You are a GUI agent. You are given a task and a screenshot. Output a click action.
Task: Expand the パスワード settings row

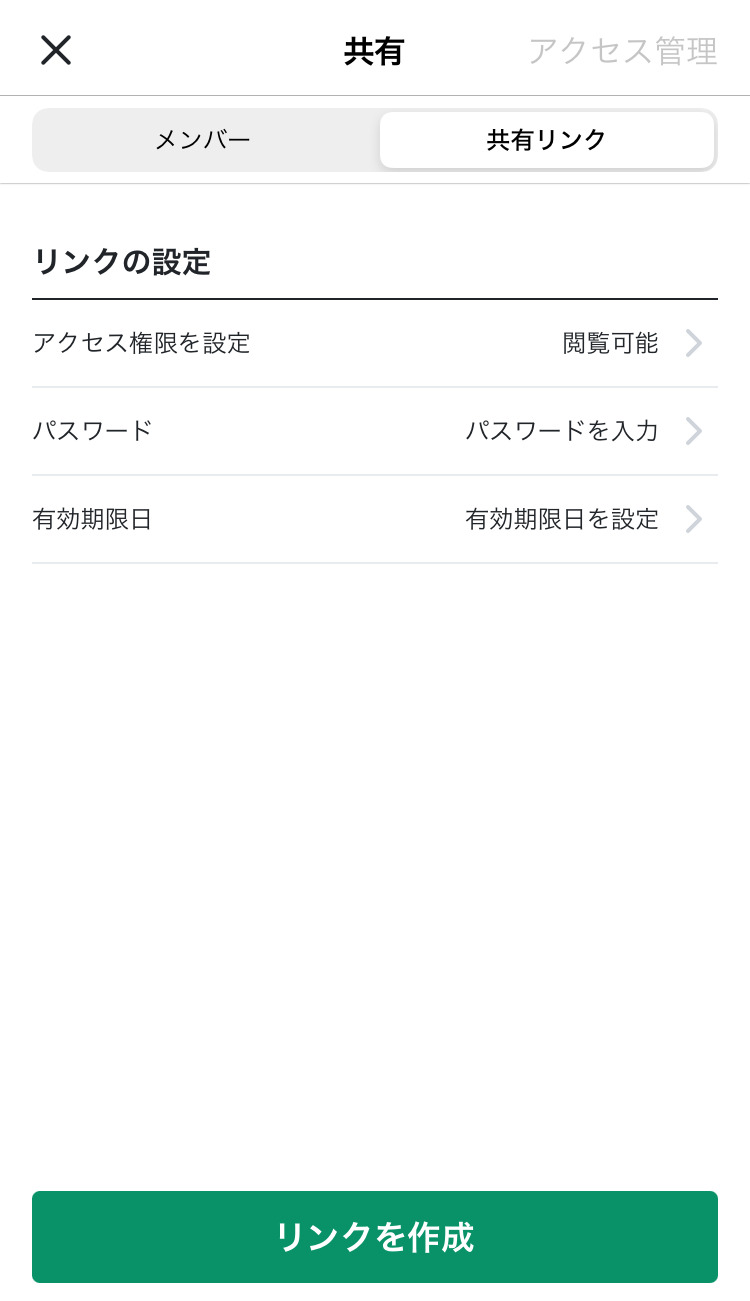pyautogui.click(x=375, y=431)
